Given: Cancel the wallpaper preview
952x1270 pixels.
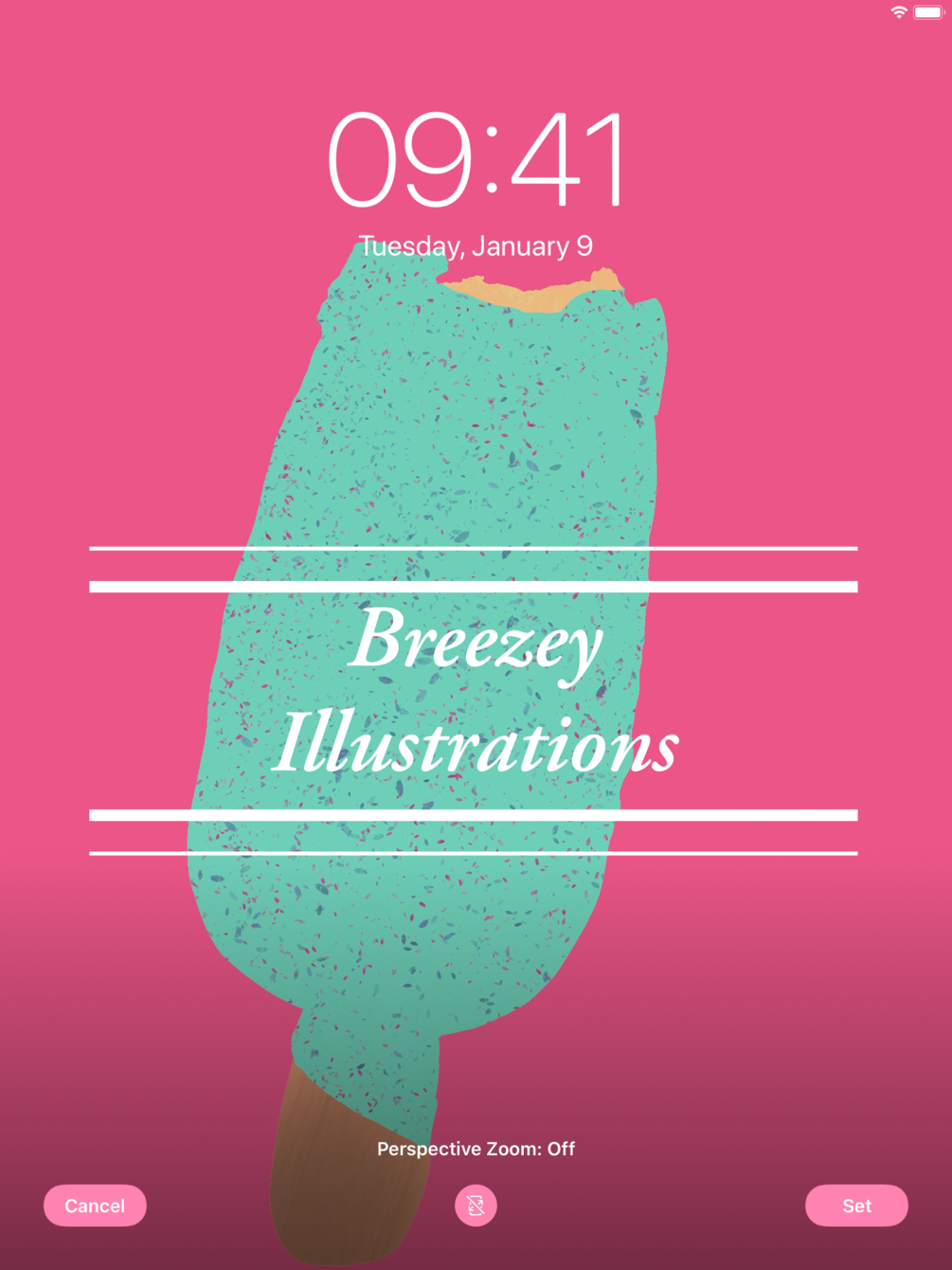Looking at the screenshot, I should 95,1206.
